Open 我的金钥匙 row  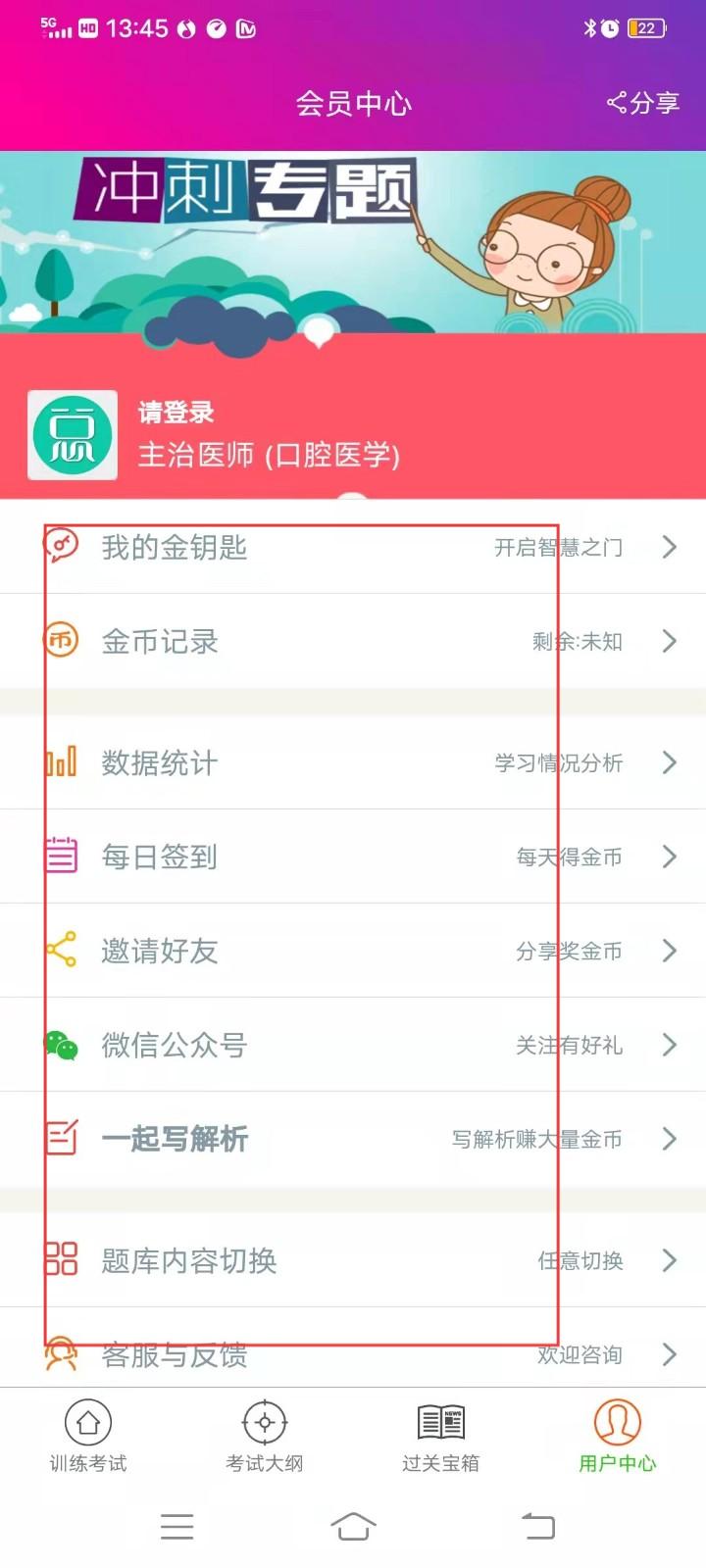tap(353, 547)
